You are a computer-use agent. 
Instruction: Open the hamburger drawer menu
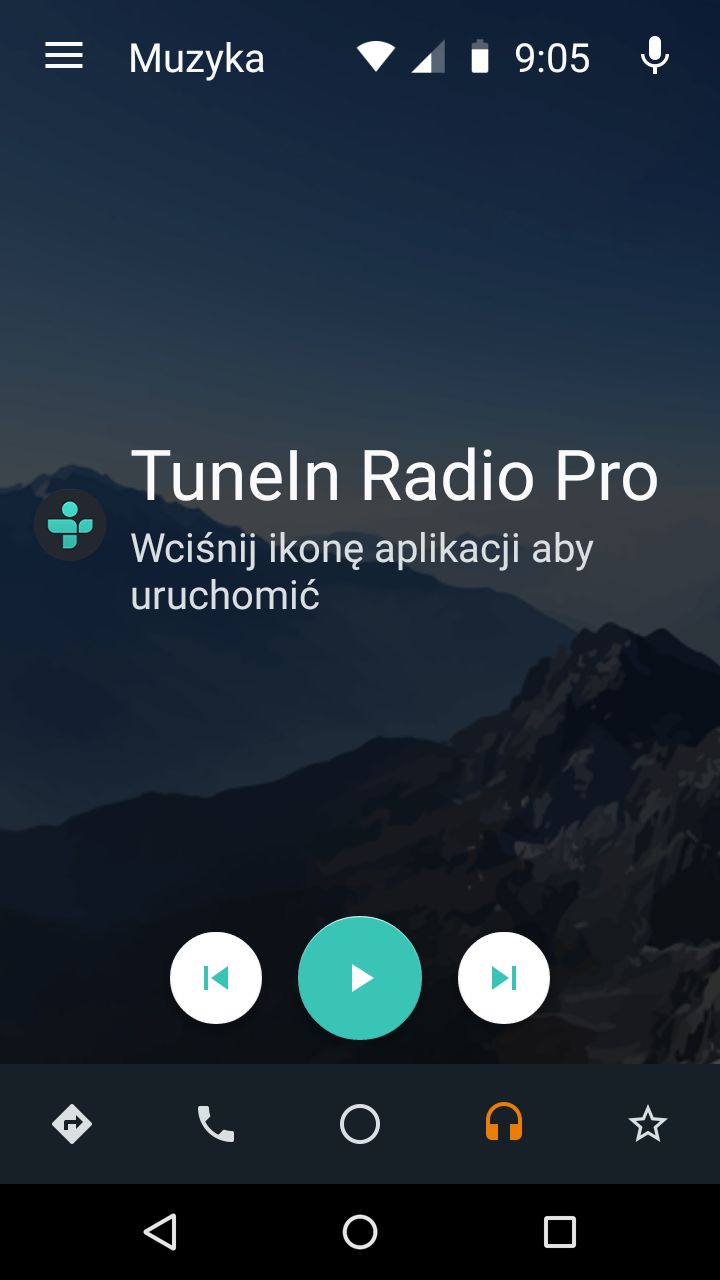pyautogui.click(x=64, y=57)
